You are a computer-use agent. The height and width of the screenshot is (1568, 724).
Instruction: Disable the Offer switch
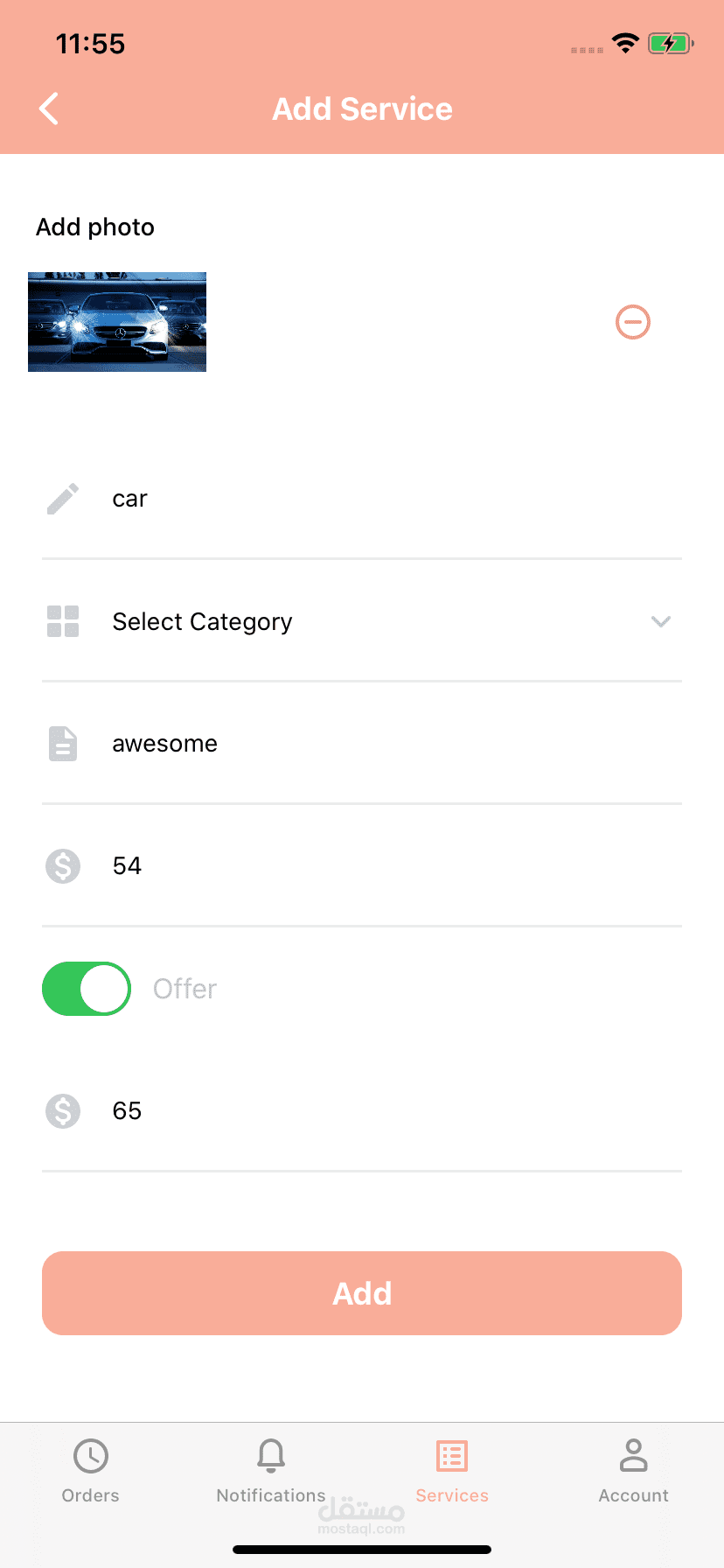click(x=87, y=989)
